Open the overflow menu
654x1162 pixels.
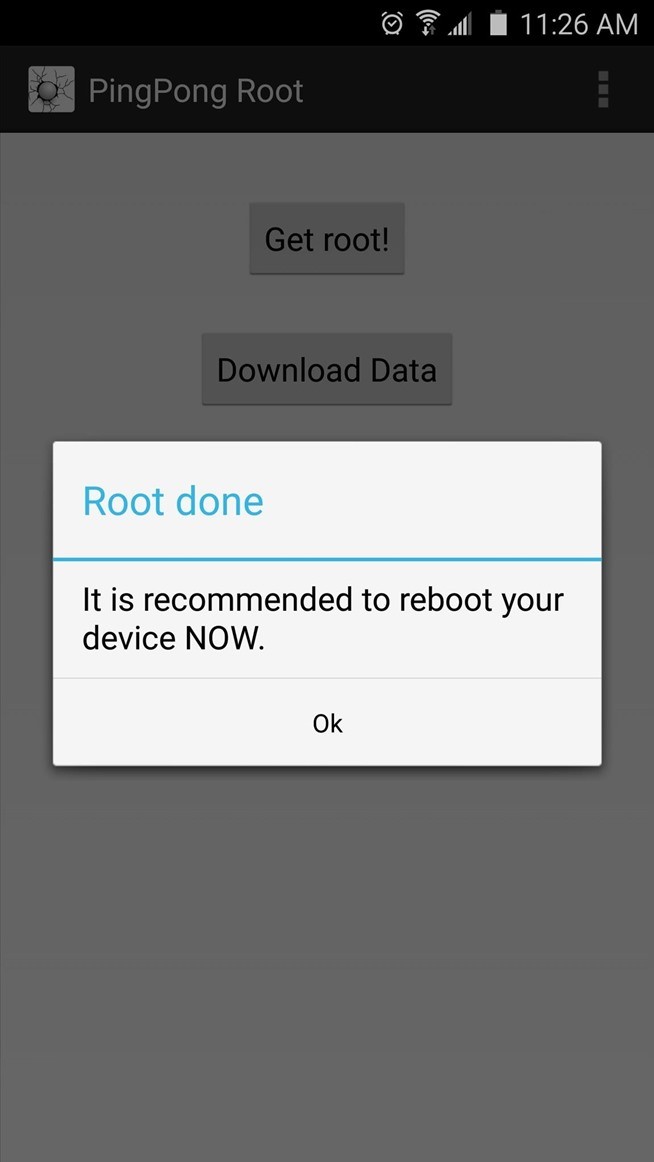coord(602,90)
